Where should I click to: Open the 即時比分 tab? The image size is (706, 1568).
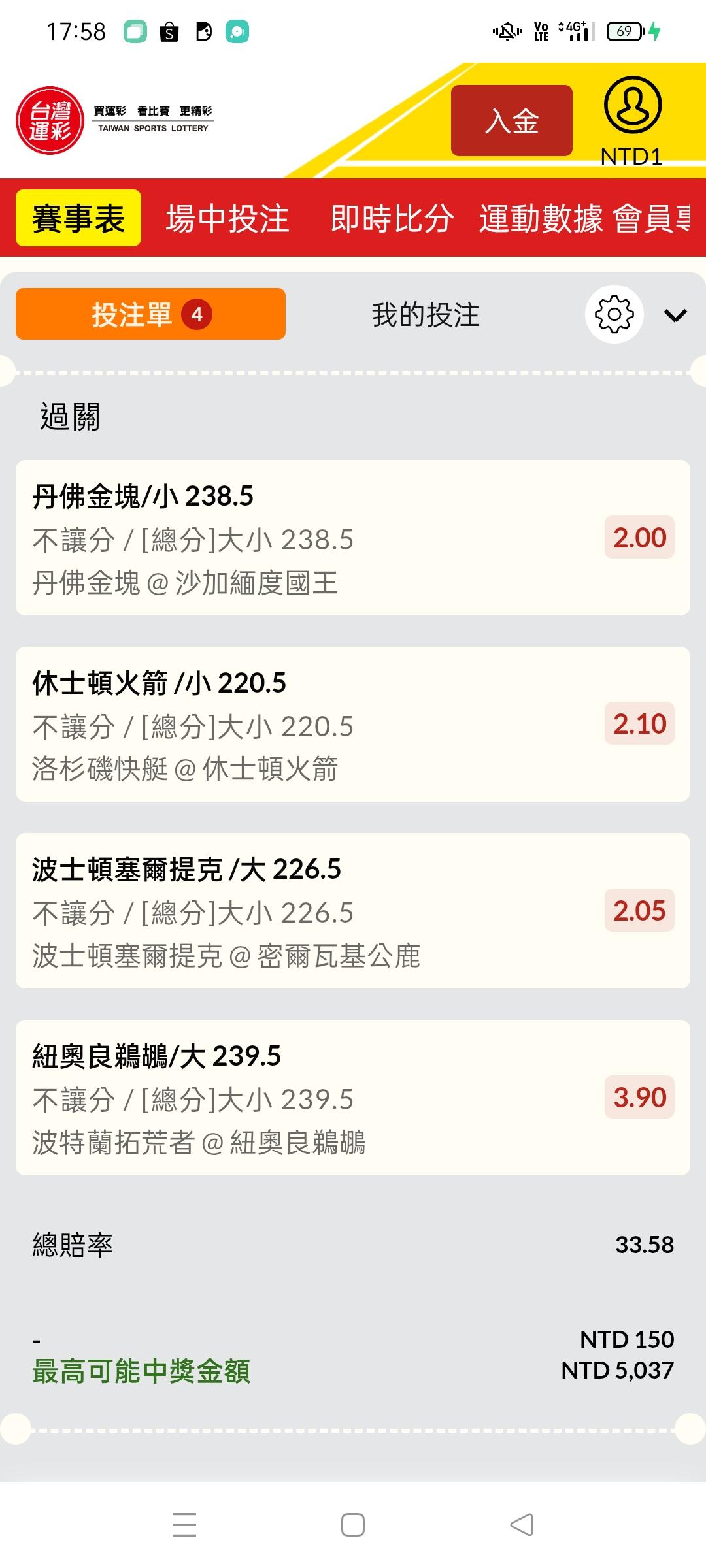(392, 218)
